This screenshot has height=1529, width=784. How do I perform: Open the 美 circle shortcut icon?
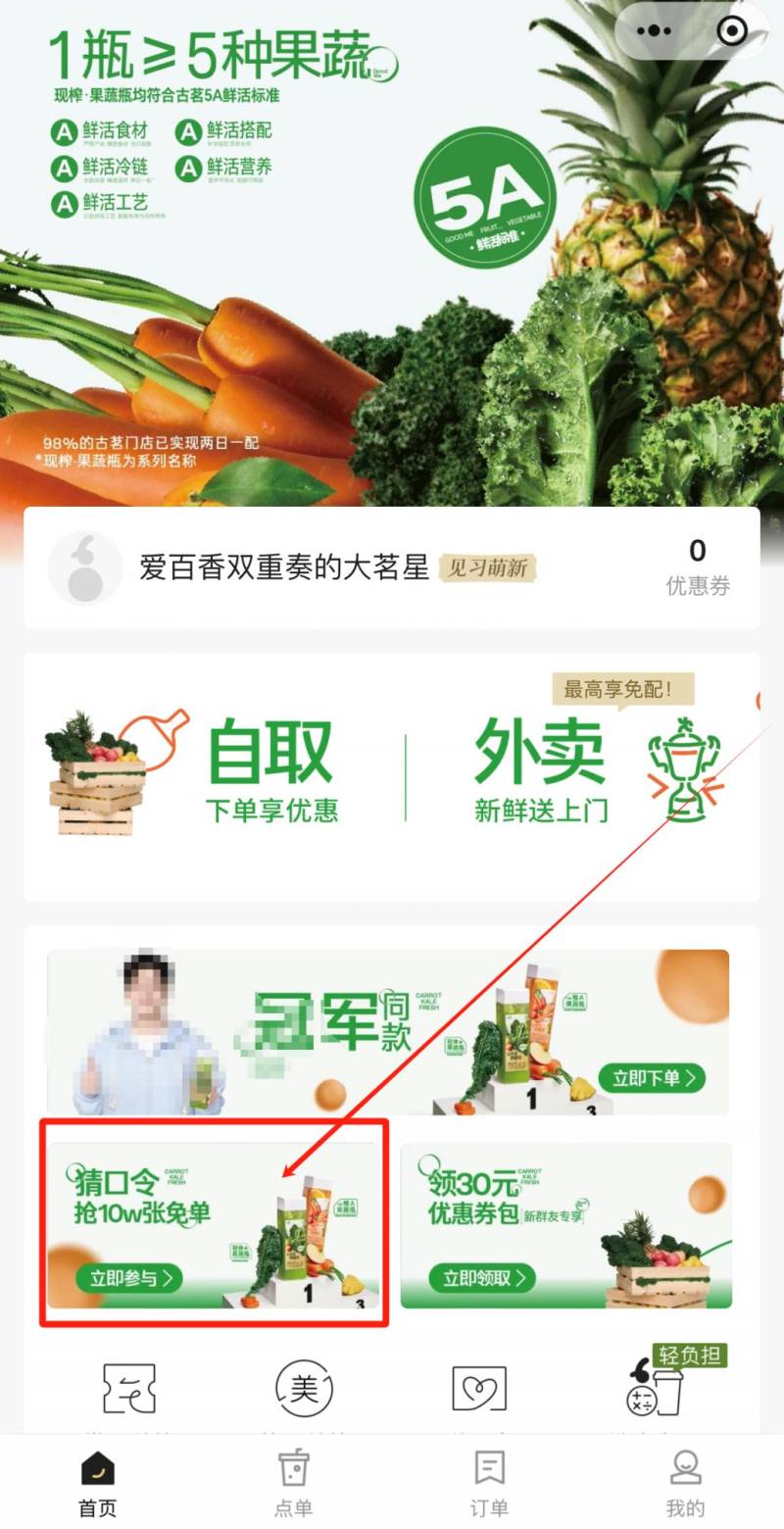(305, 1389)
